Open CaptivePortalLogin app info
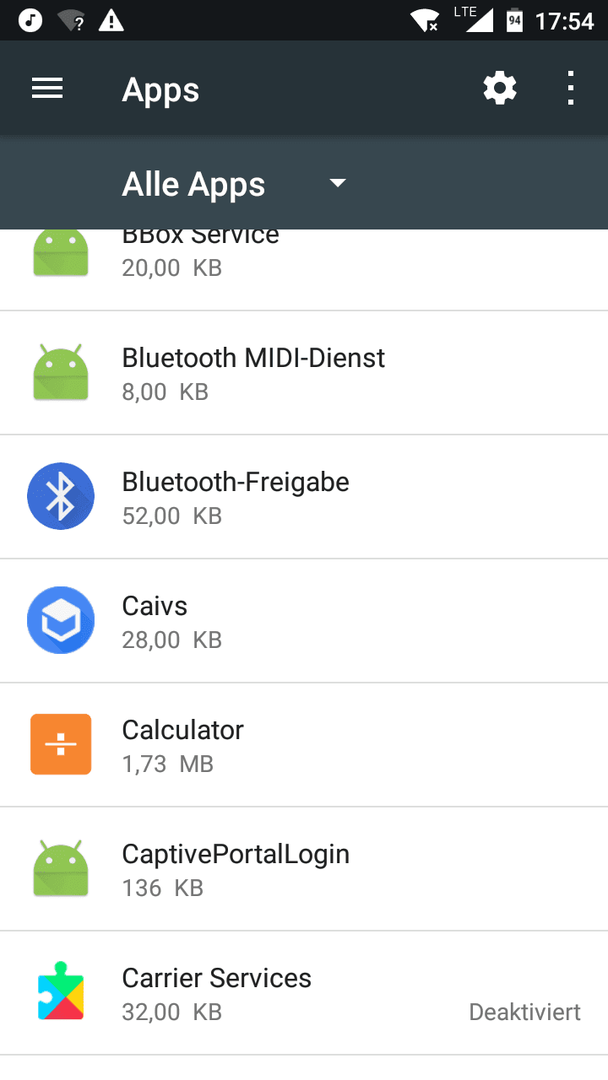The image size is (608, 1080). point(304,869)
